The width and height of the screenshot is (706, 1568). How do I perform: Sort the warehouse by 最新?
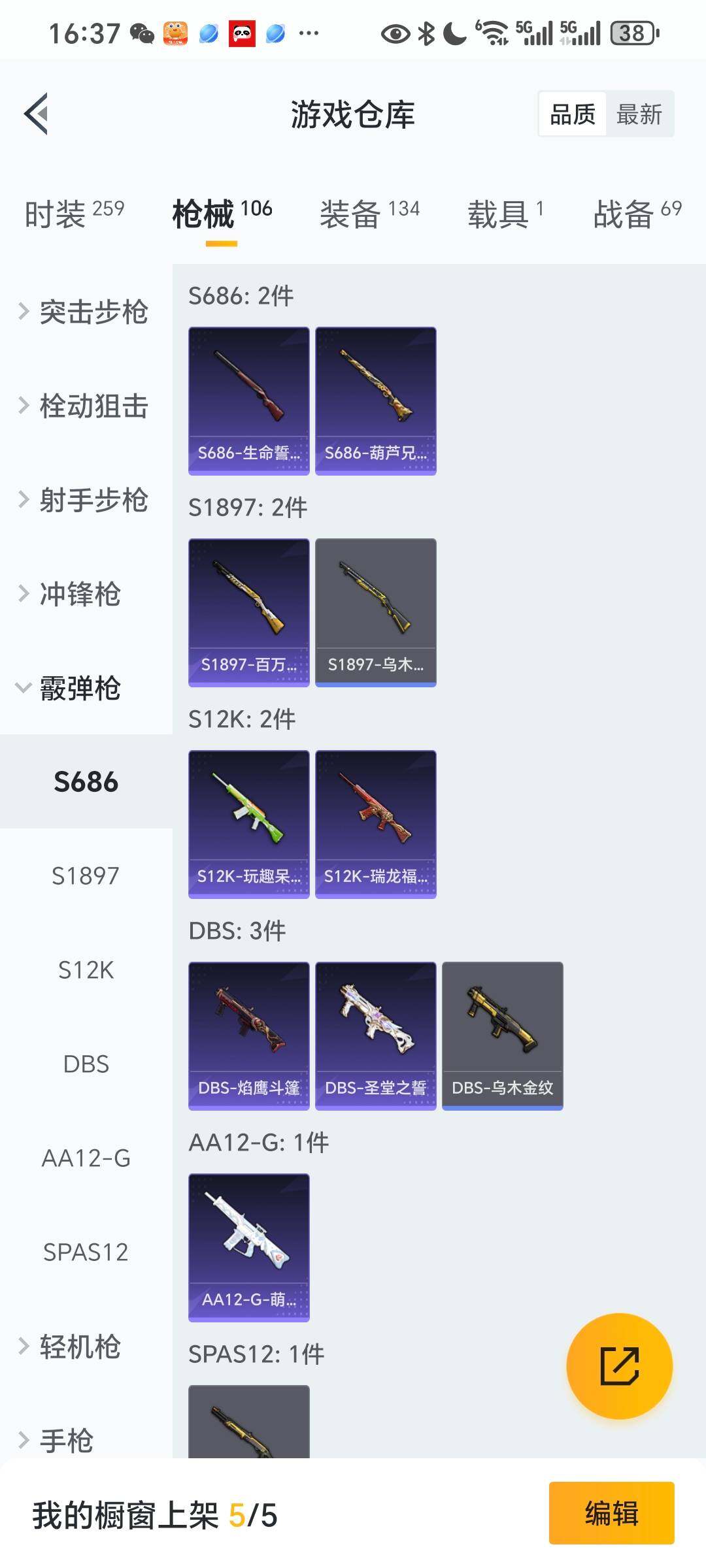pyautogui.click(x=639, y=114)
